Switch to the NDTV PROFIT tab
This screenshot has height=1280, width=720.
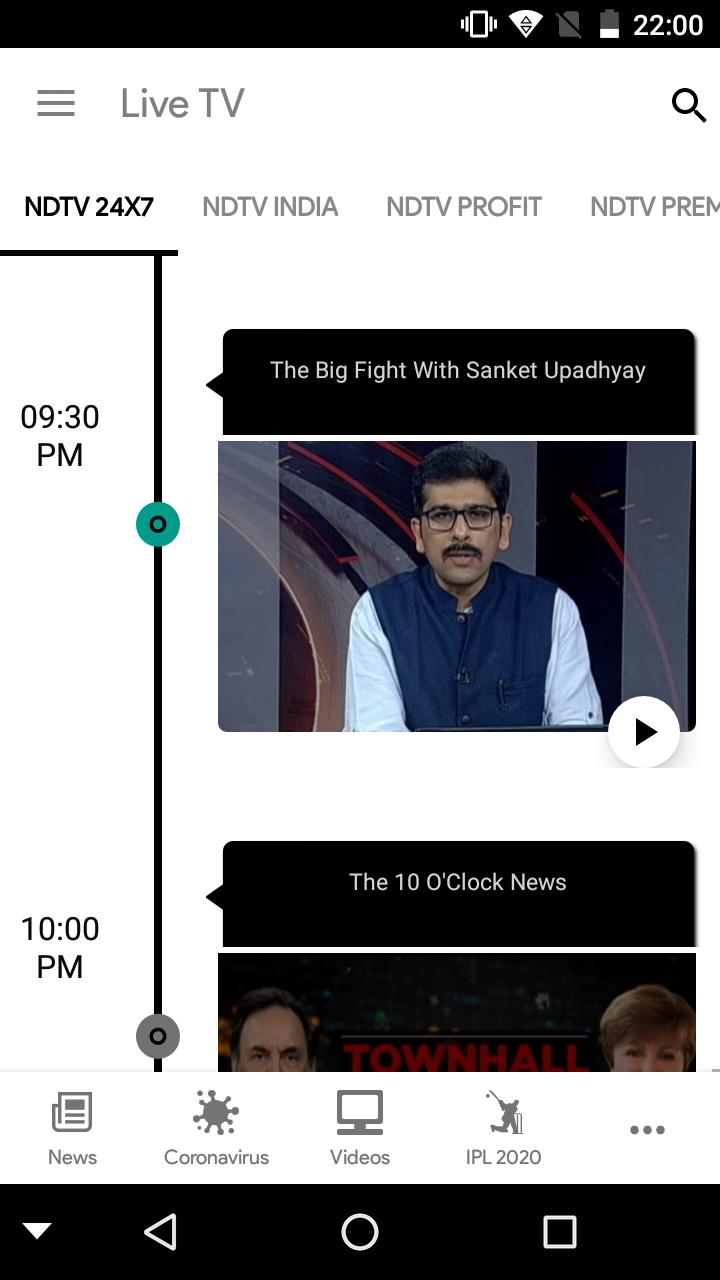(464, 207)
